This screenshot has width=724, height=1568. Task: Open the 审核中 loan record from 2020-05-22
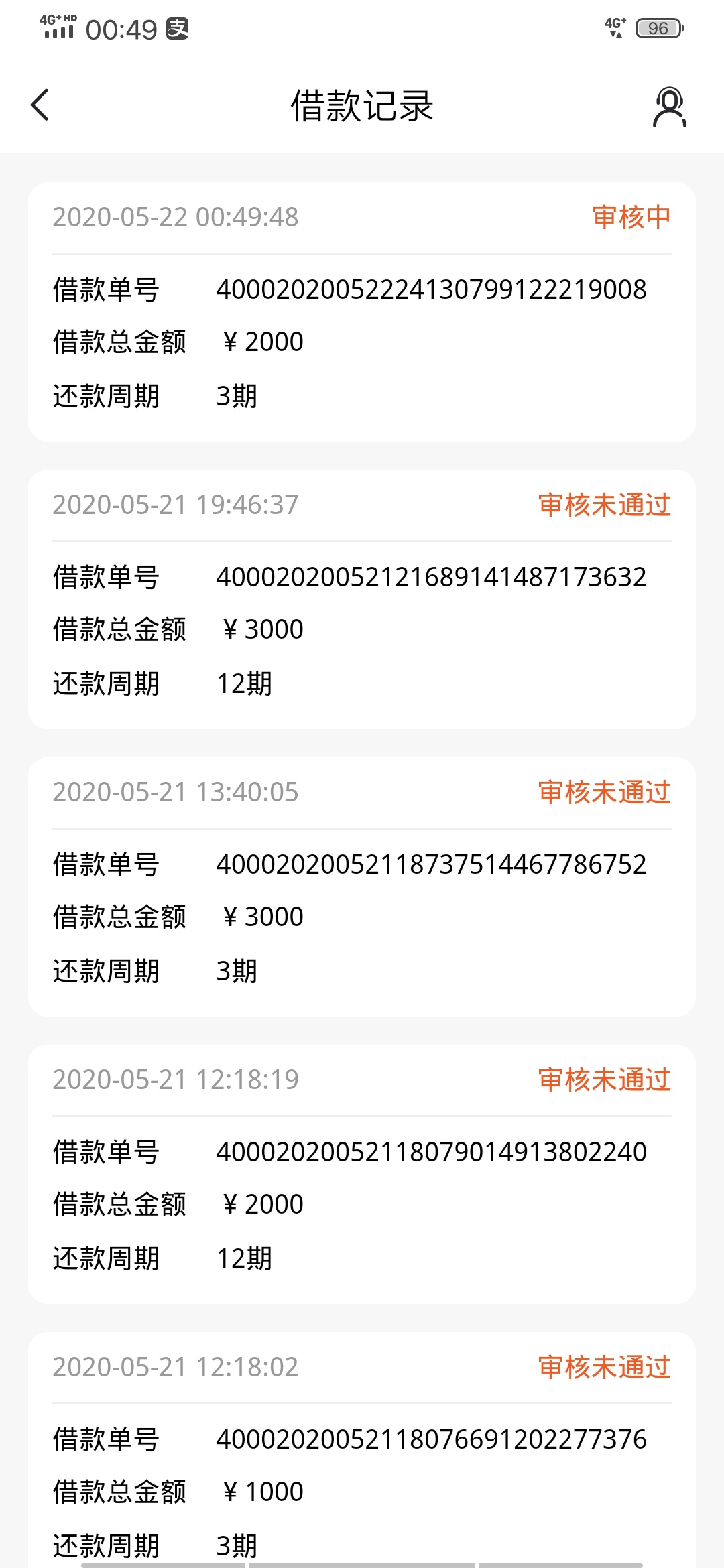click(362, 312)
